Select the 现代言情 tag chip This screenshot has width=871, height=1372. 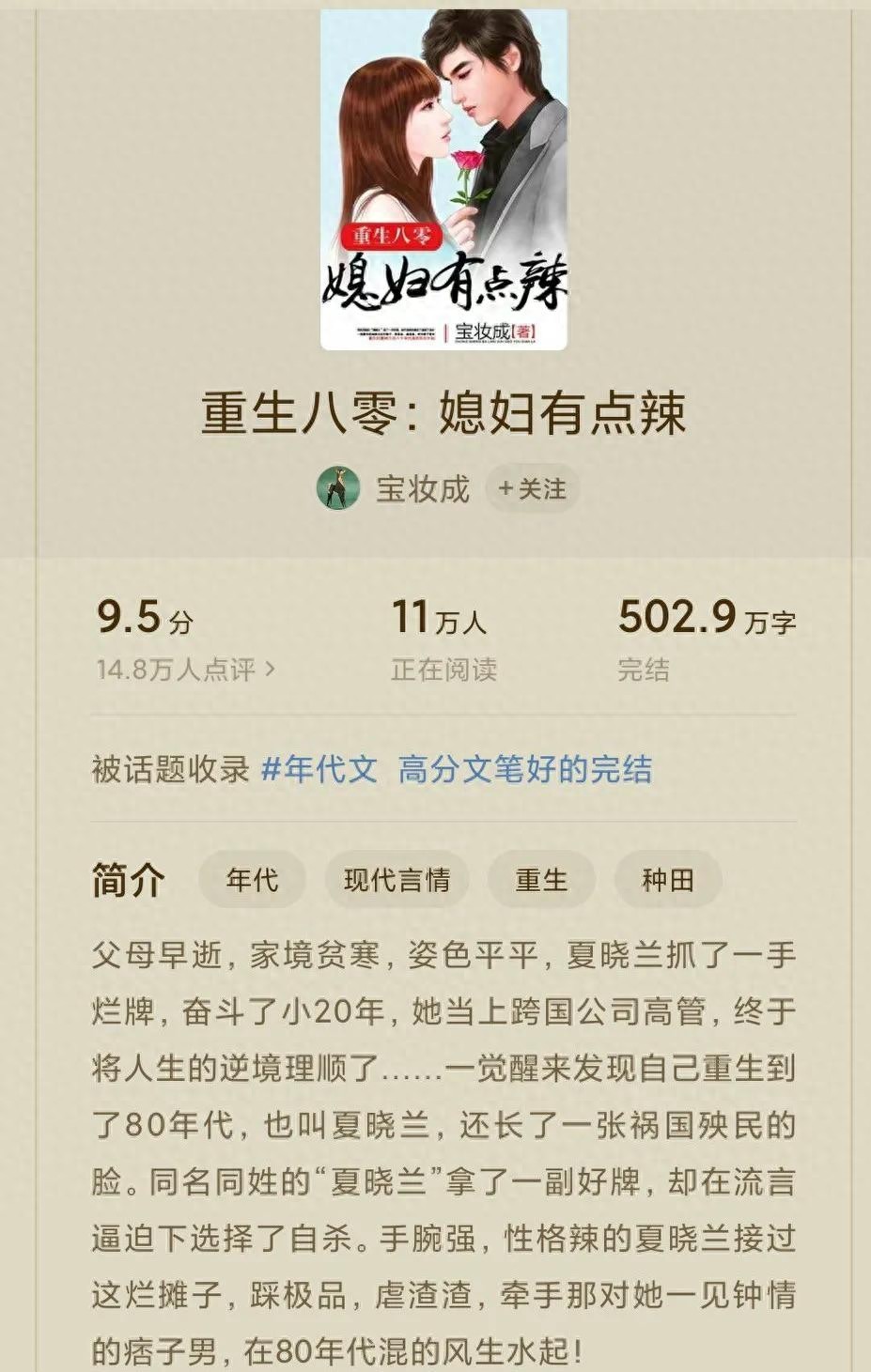(x=397, y=880)
